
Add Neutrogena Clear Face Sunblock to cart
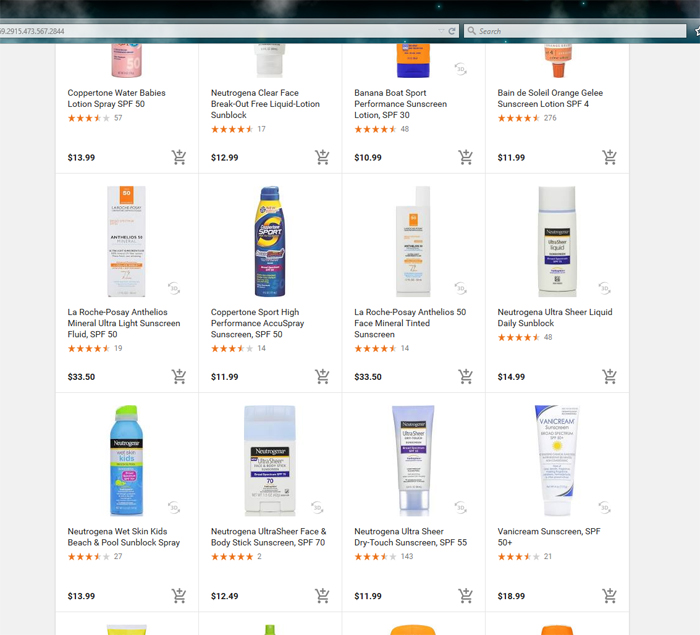point(322,157)
